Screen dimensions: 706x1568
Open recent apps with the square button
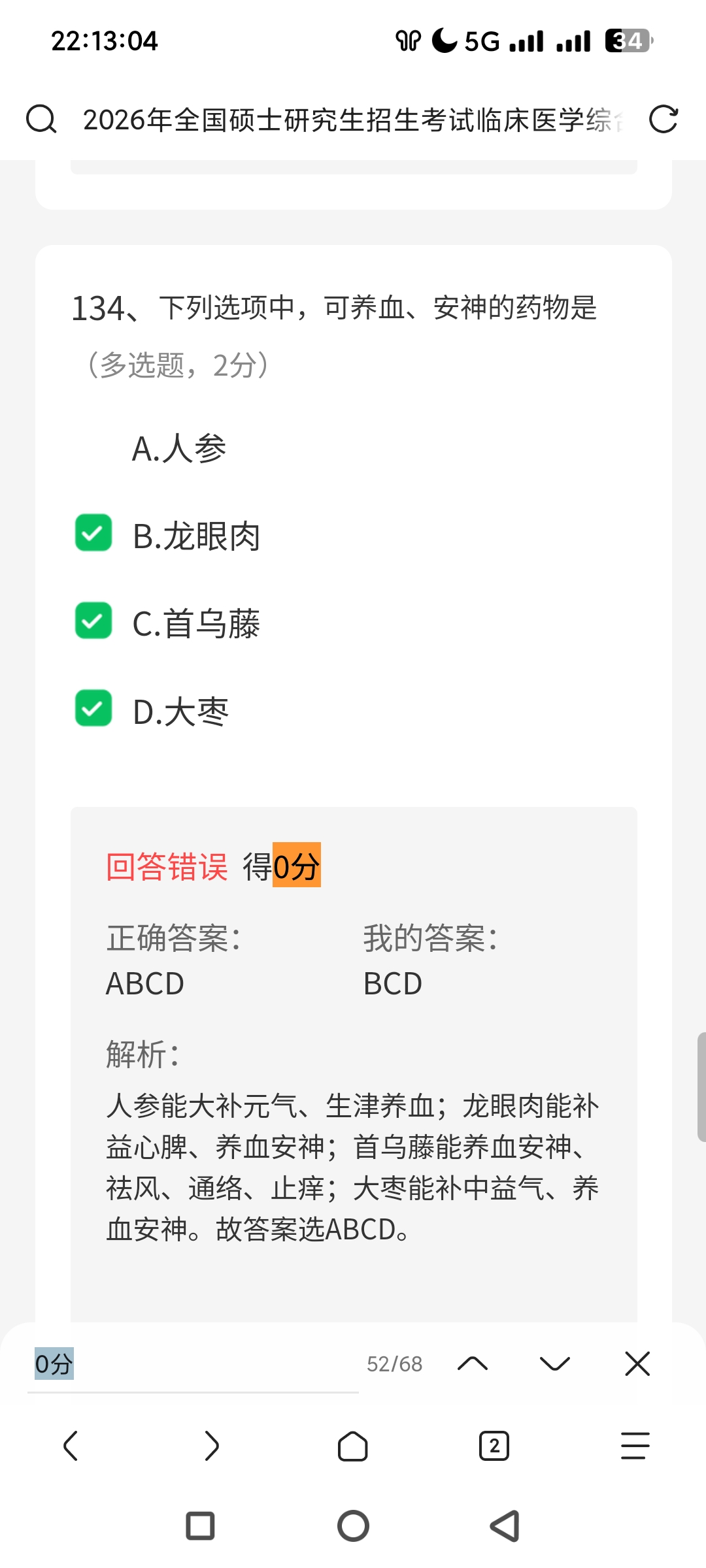(x=200, y=1526)
